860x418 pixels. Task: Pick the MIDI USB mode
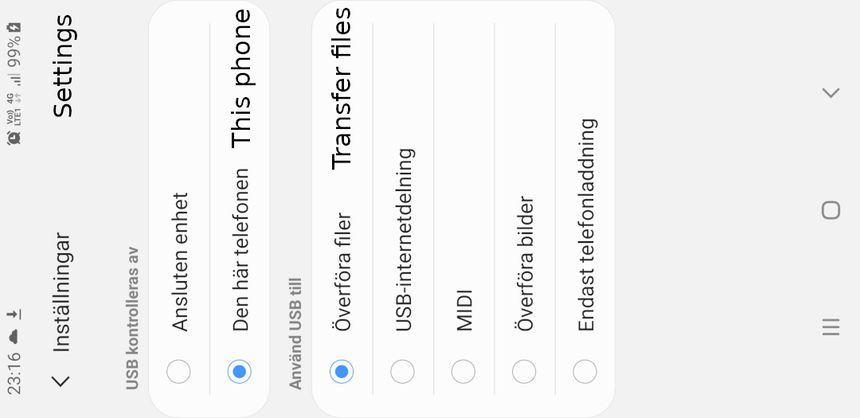pos(463,372)
